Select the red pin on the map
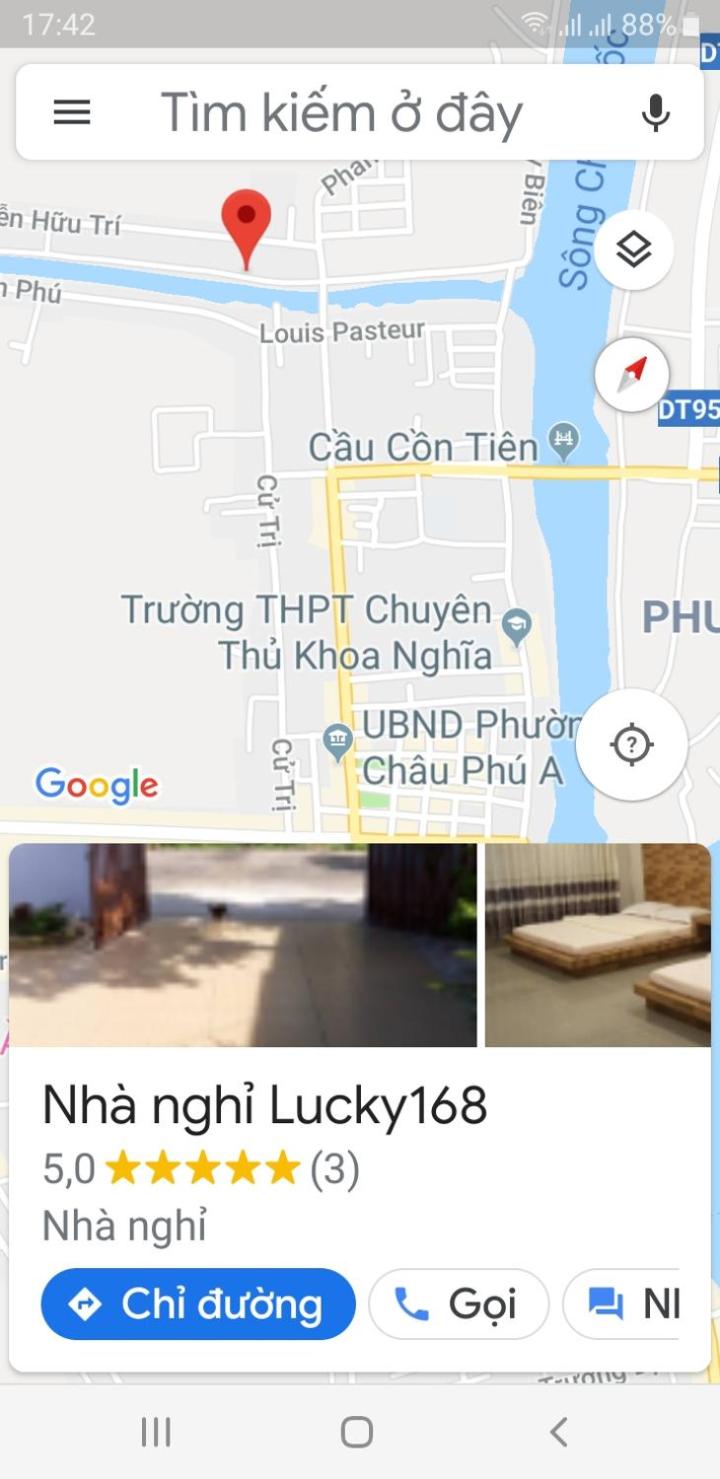720x1479 pixels. click(x=246, y=230)
